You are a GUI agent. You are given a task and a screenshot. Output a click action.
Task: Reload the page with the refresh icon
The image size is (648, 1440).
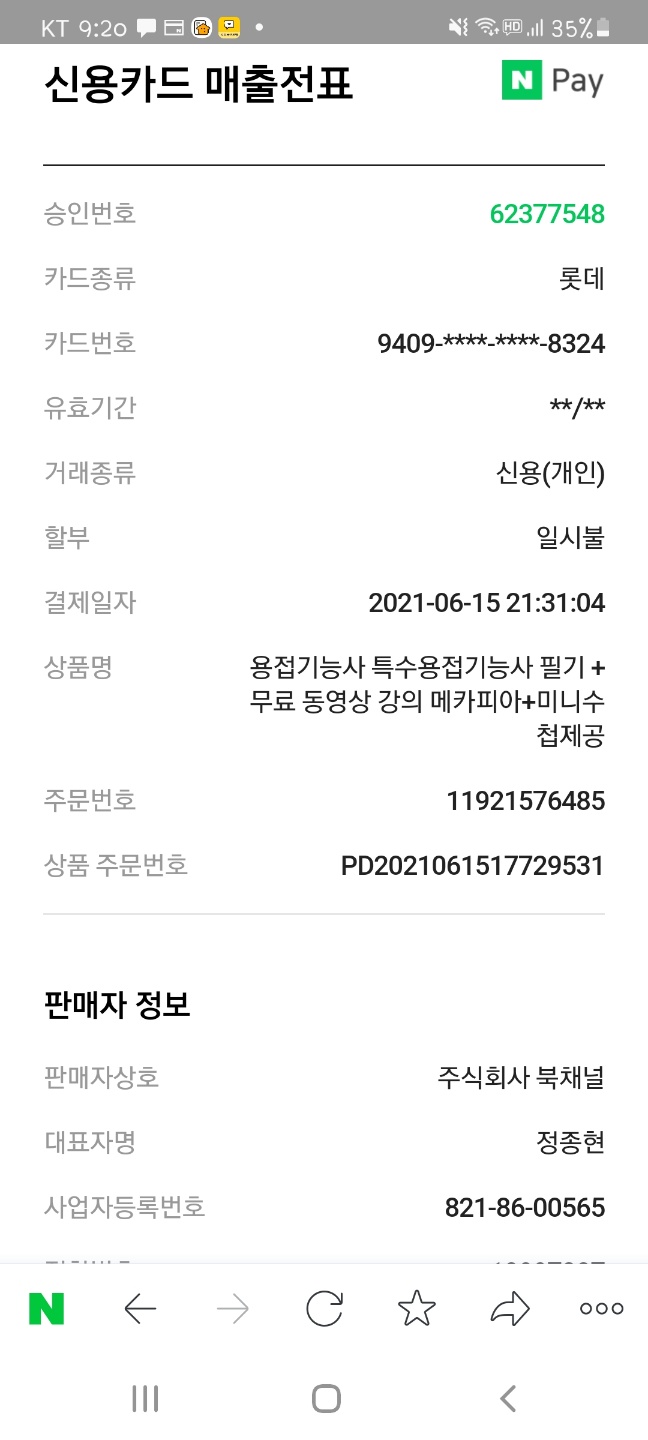pyautogui.click(x=324, y=1308)
